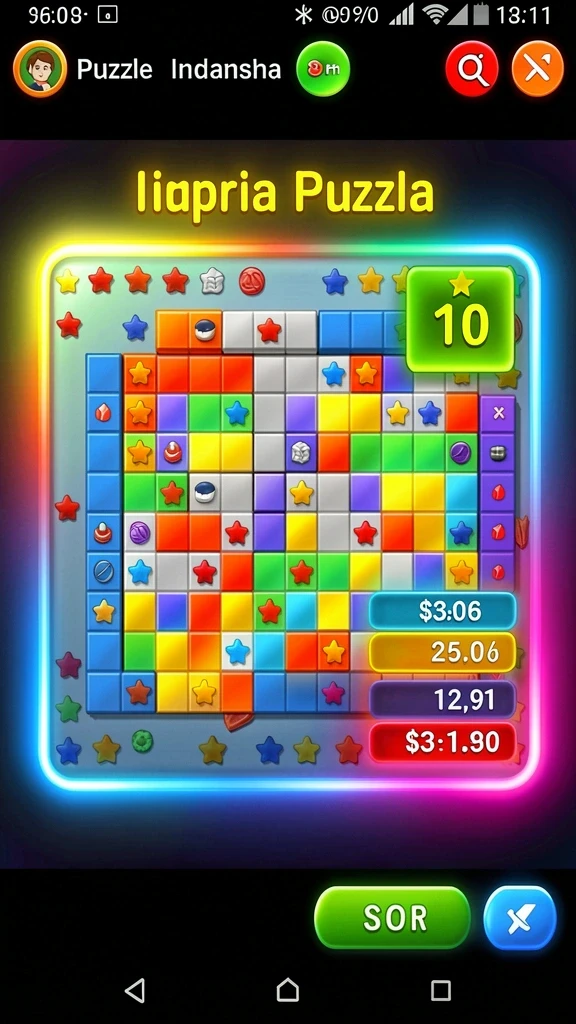Screen dimensions: 576x1024
Task: Tap the green round badge beside Indansha
Action: [323, 69]
